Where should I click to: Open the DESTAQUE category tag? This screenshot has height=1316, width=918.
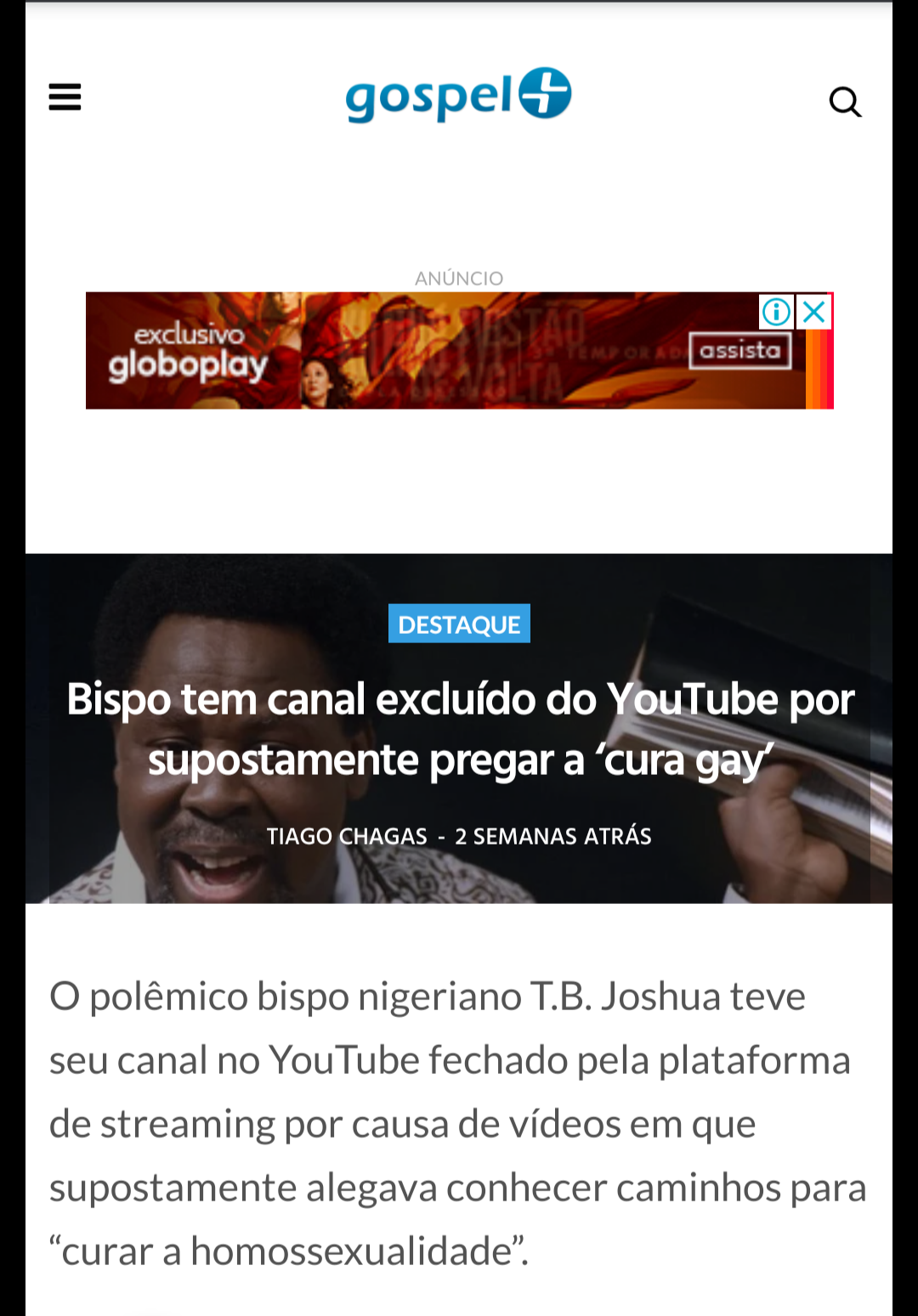[x=459, y=624]
